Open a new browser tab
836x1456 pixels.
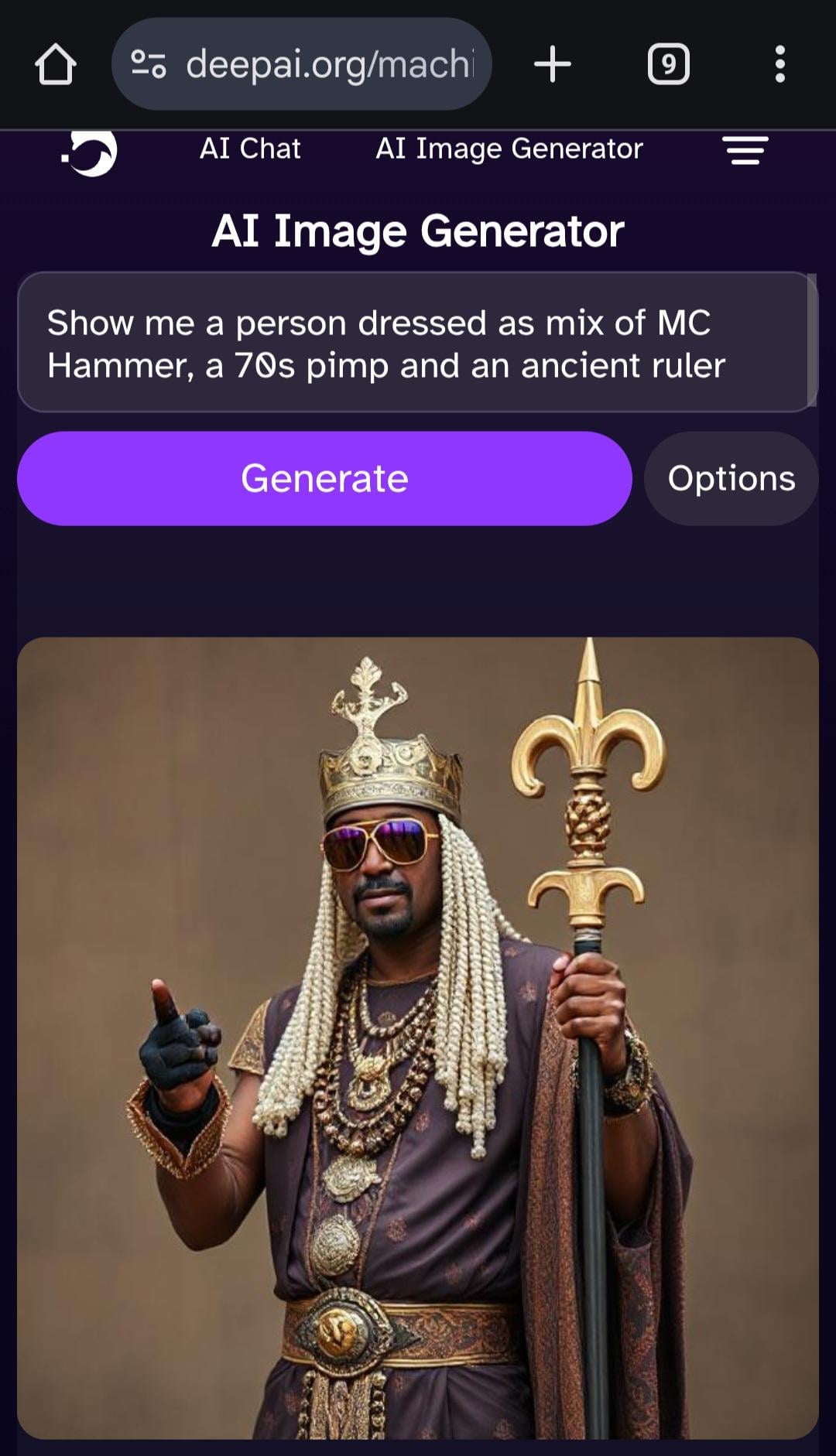[x=553, y=64]
